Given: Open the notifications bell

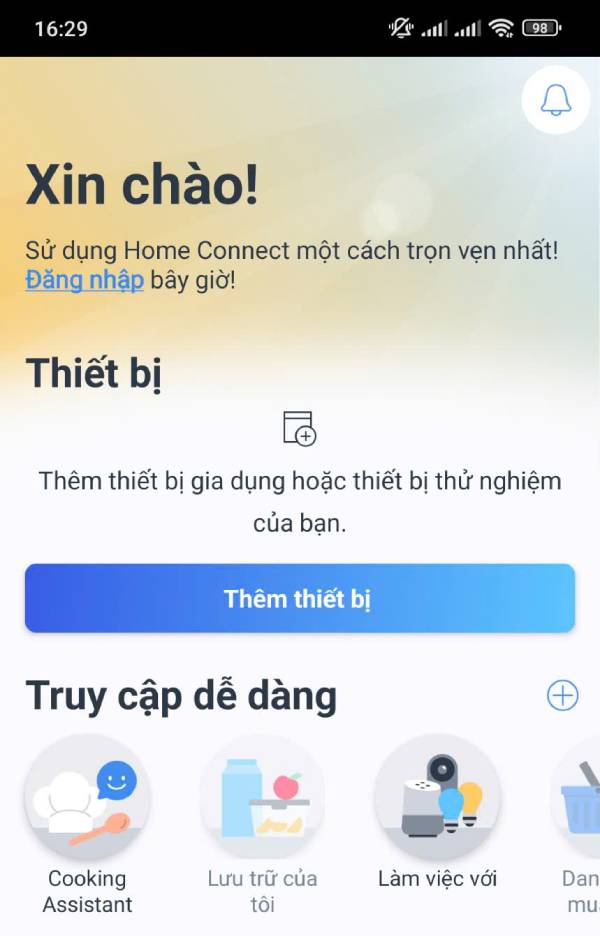Looking at the screenshot, I should pyautogui.click(x=555, y=100).
